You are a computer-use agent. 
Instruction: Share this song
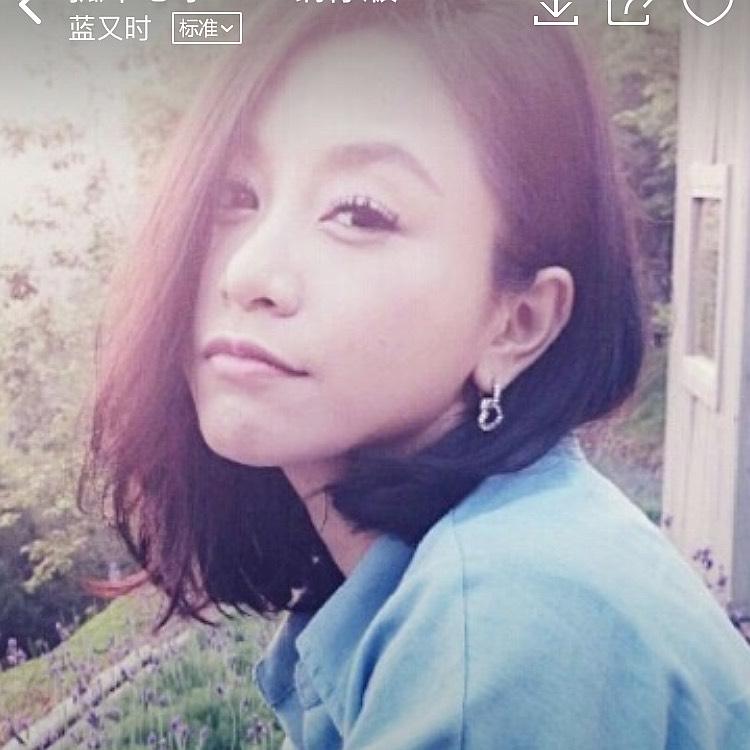(x=631, y=10)
